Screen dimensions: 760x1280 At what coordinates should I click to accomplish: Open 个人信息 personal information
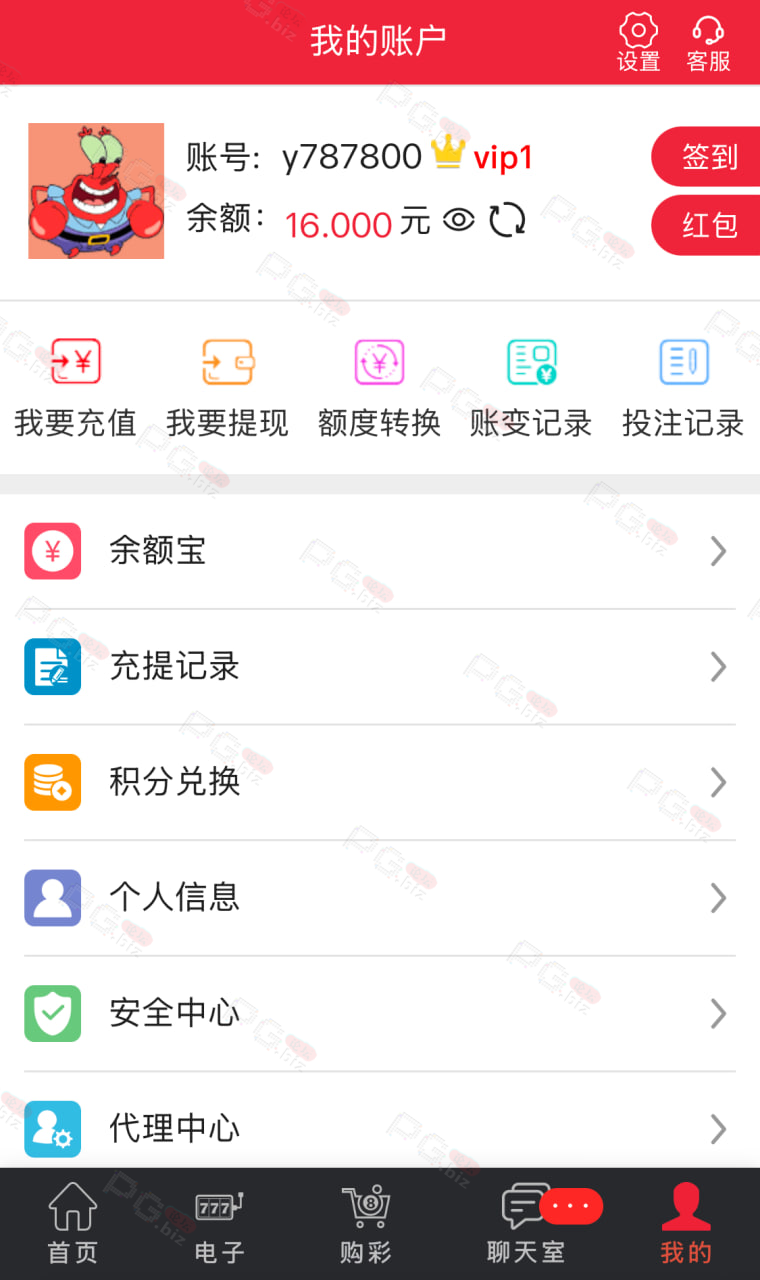pyautogui.click(x=380, y=898)
